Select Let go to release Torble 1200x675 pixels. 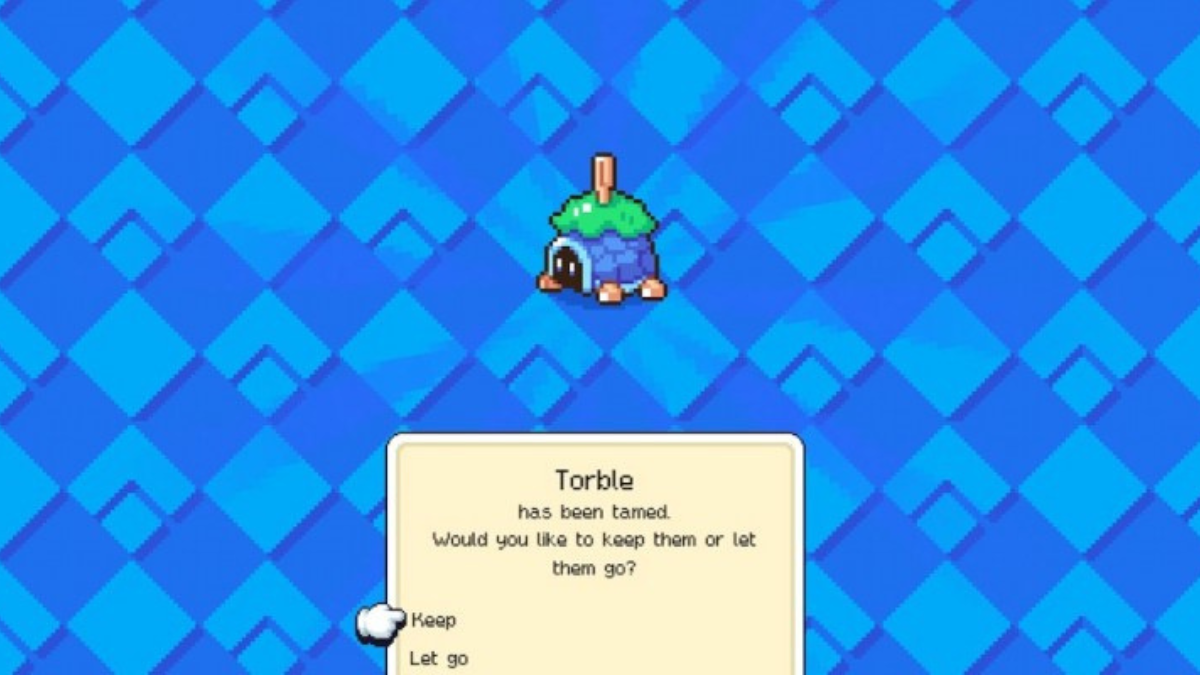pos(439,659)
